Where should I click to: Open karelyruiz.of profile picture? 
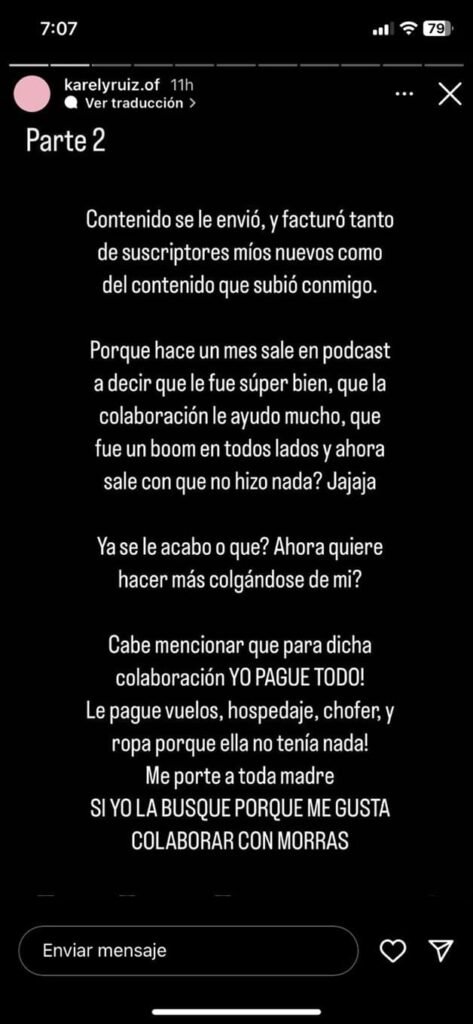[32, 94]
